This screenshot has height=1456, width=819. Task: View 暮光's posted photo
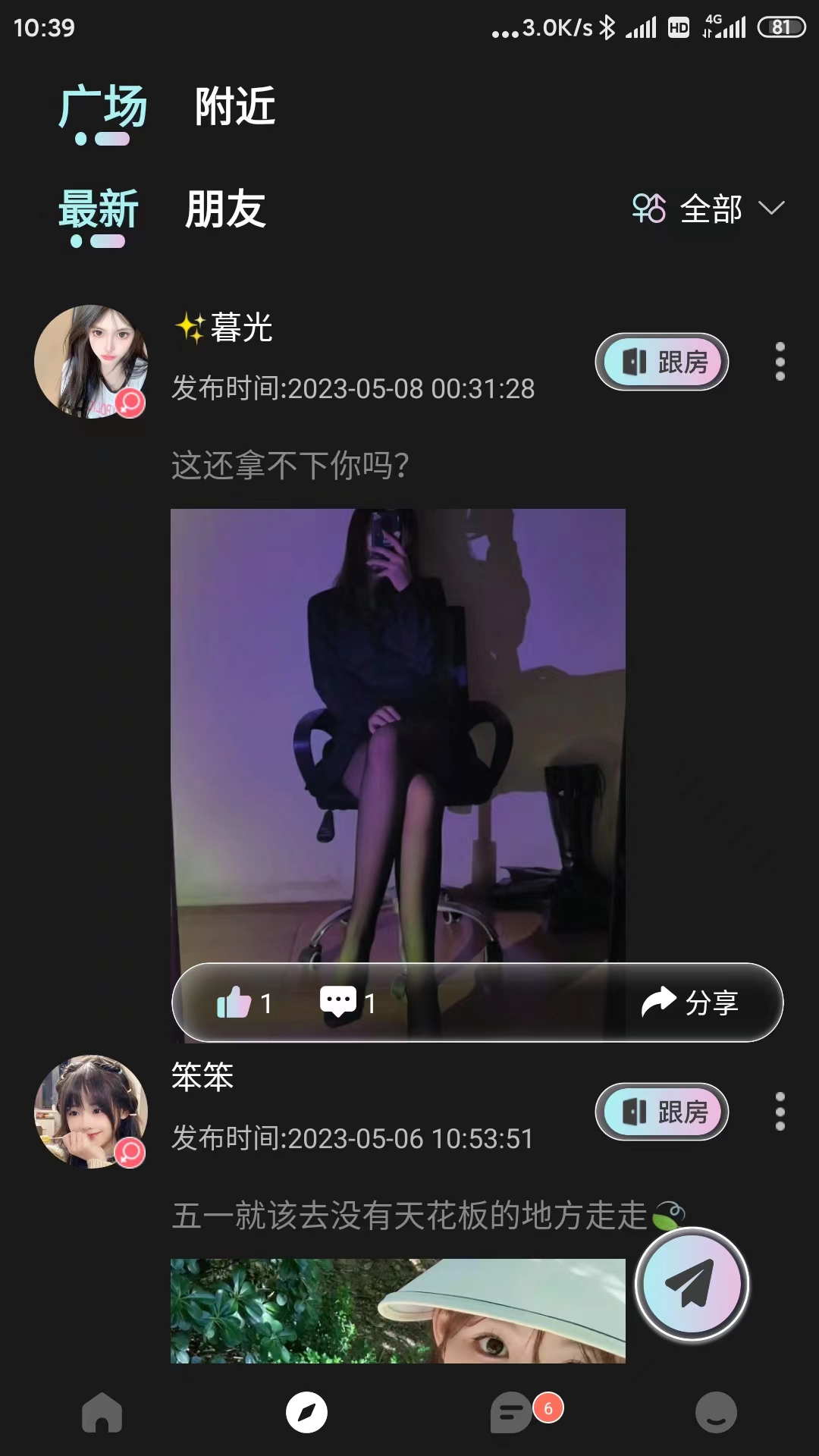398,728
